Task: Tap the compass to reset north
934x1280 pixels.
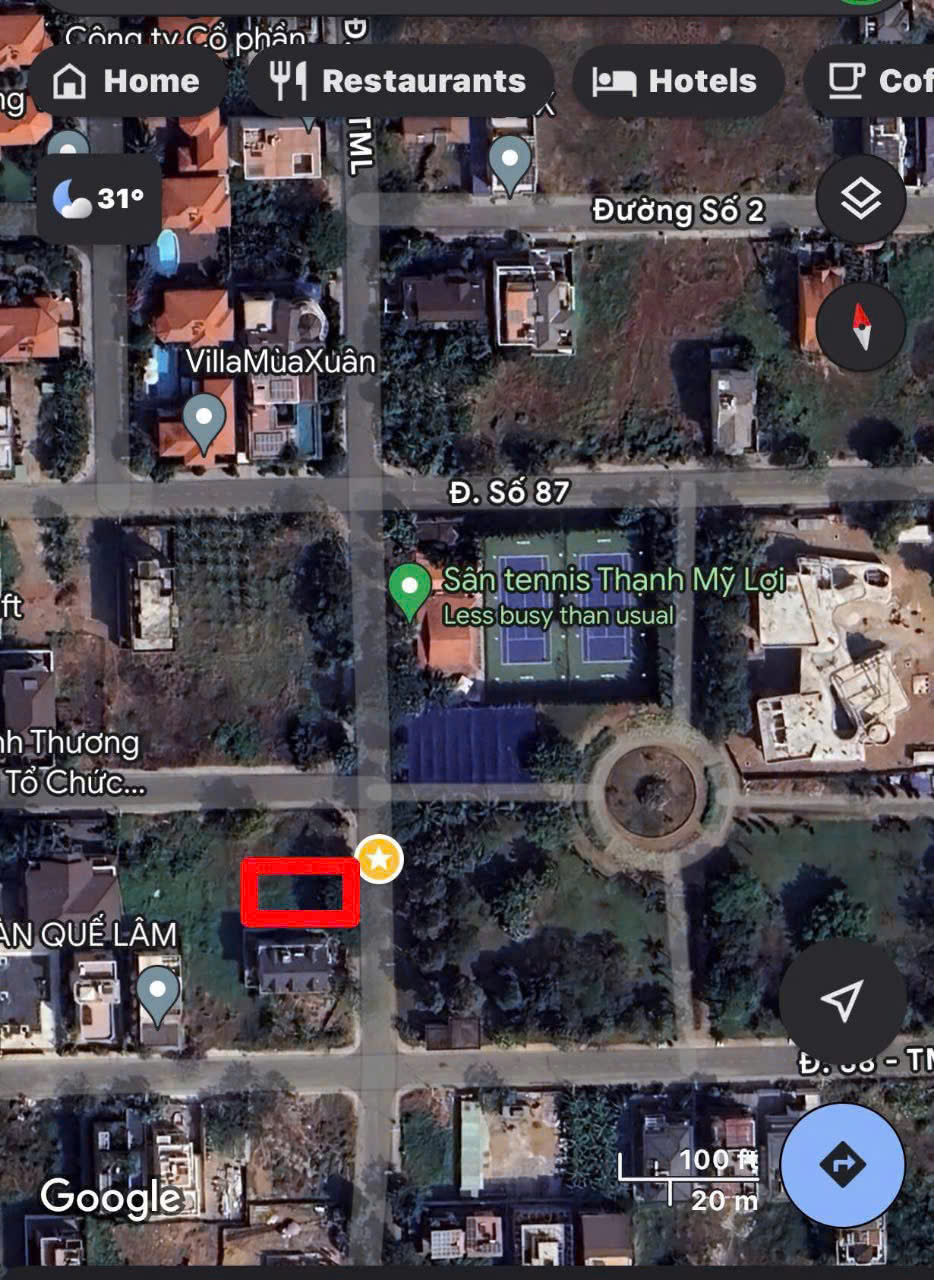Action: pos(860,327)
